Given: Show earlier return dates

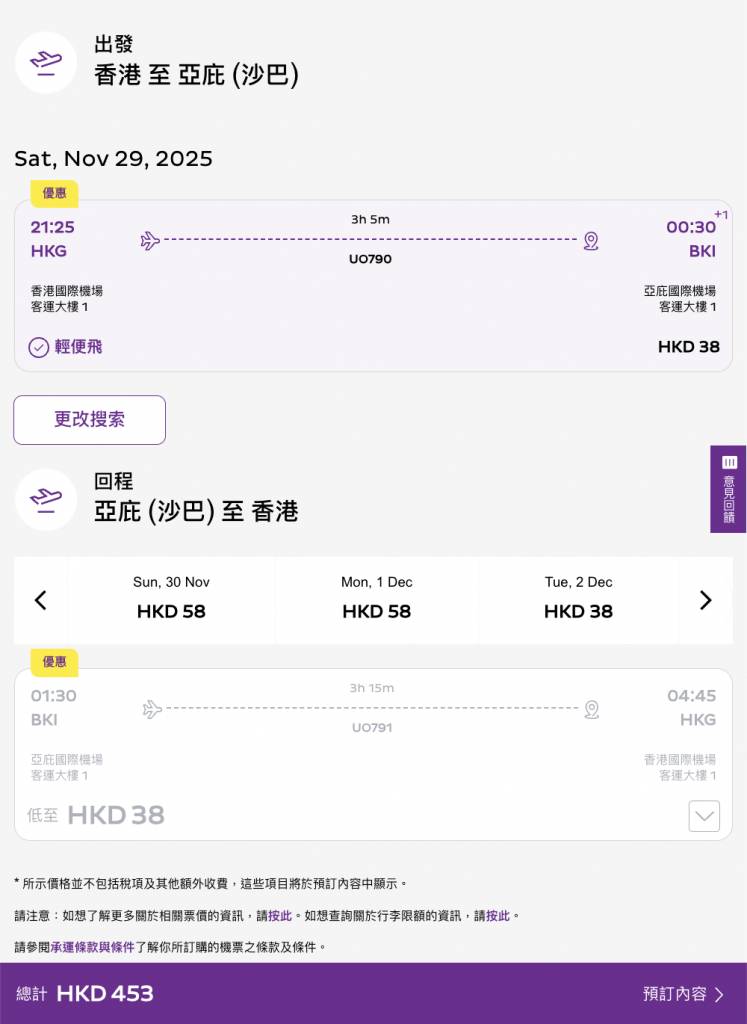Looking at the screenshot, I should [40, 600].
